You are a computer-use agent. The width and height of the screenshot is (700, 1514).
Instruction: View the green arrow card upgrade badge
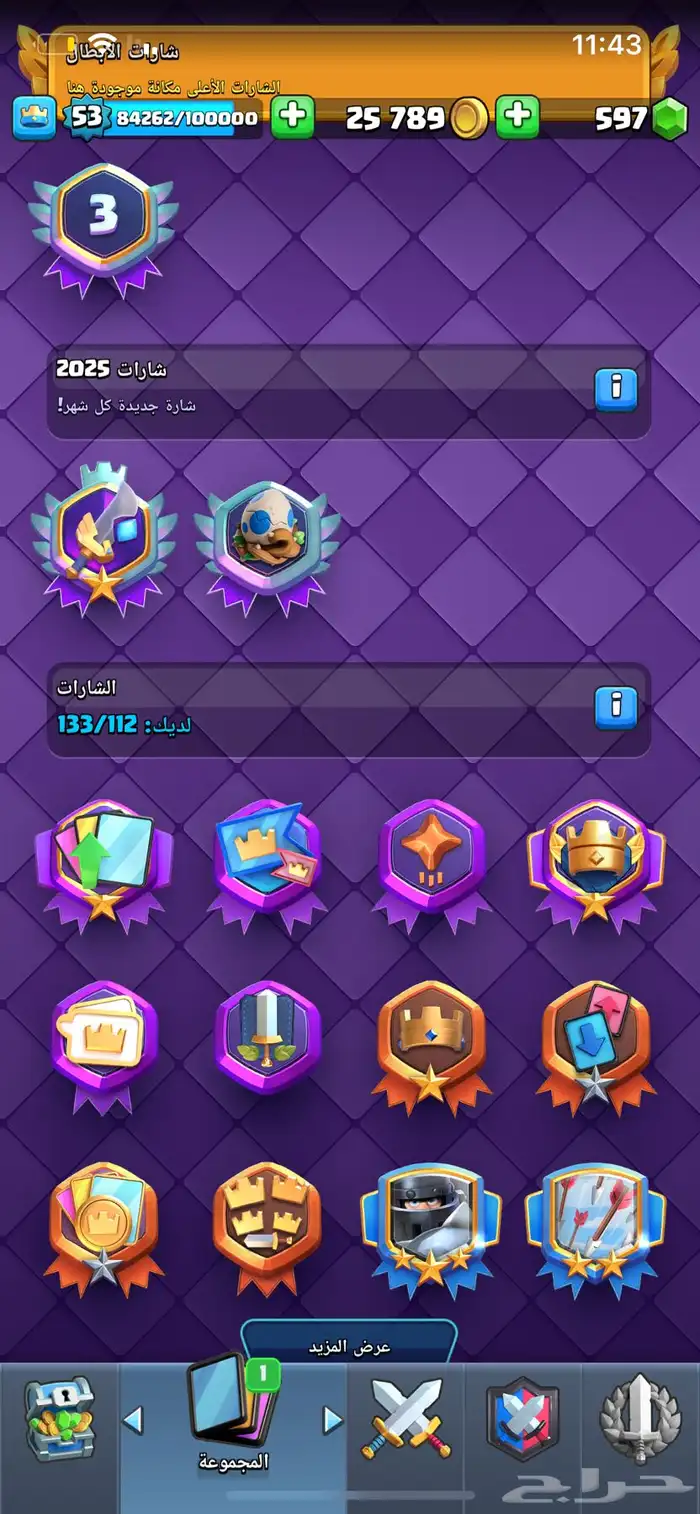103,858
